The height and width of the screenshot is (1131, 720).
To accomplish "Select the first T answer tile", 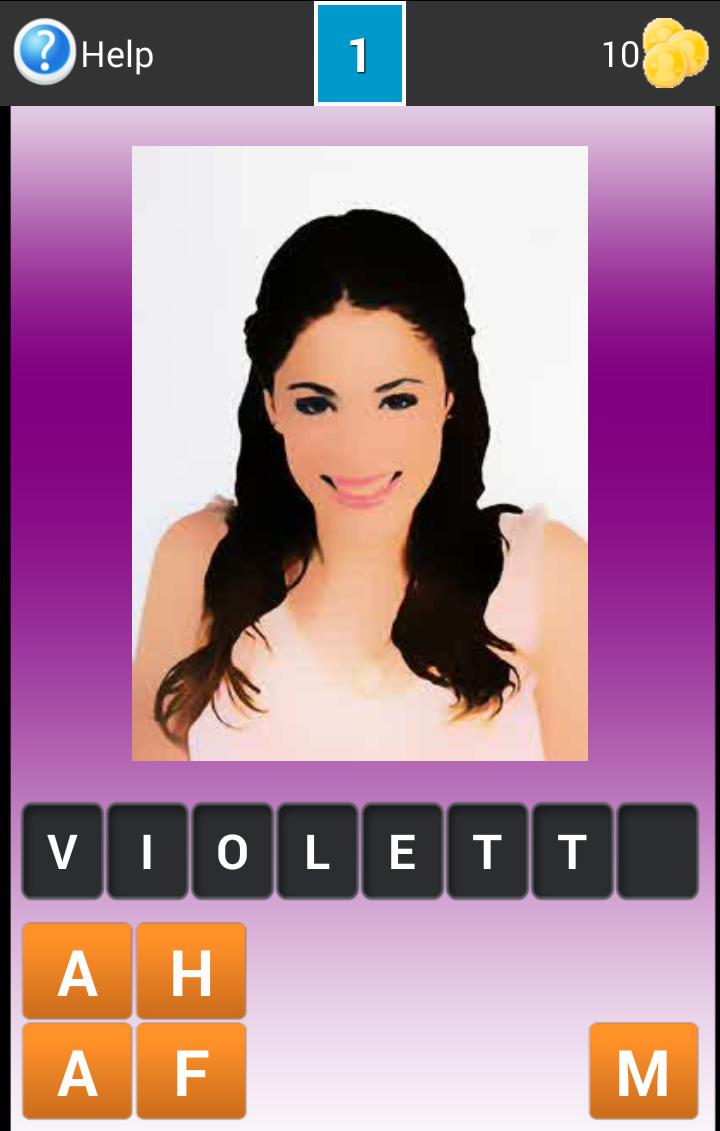I will (487, 850).
